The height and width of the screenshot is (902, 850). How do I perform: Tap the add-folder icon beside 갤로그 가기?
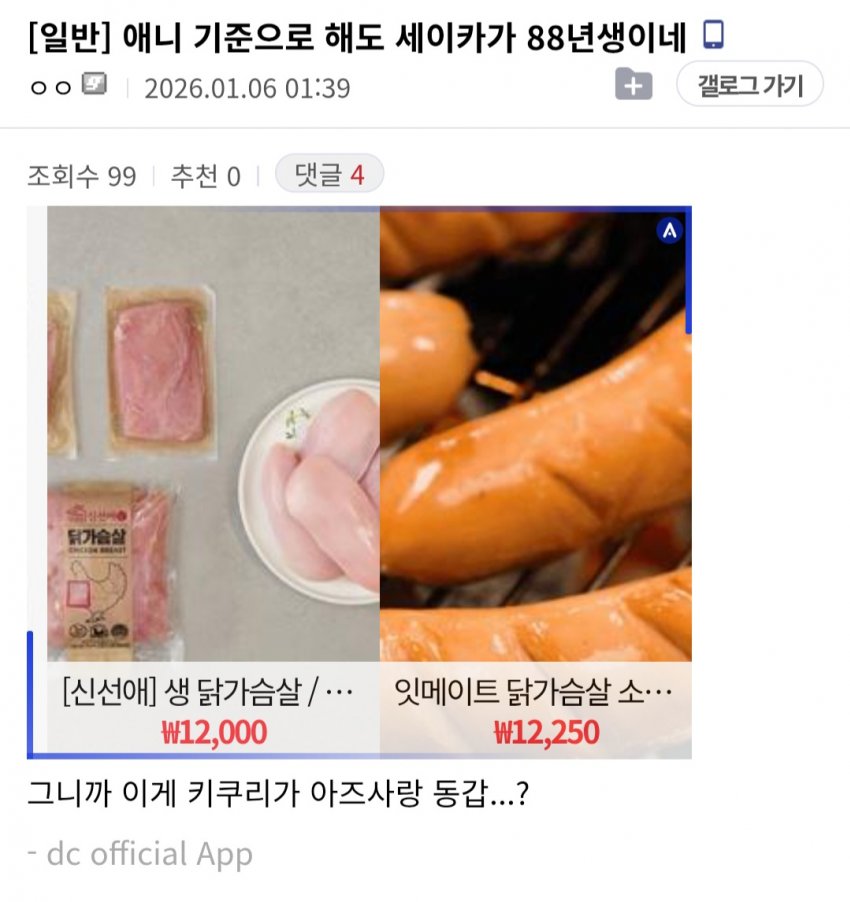tap(632, 85)
